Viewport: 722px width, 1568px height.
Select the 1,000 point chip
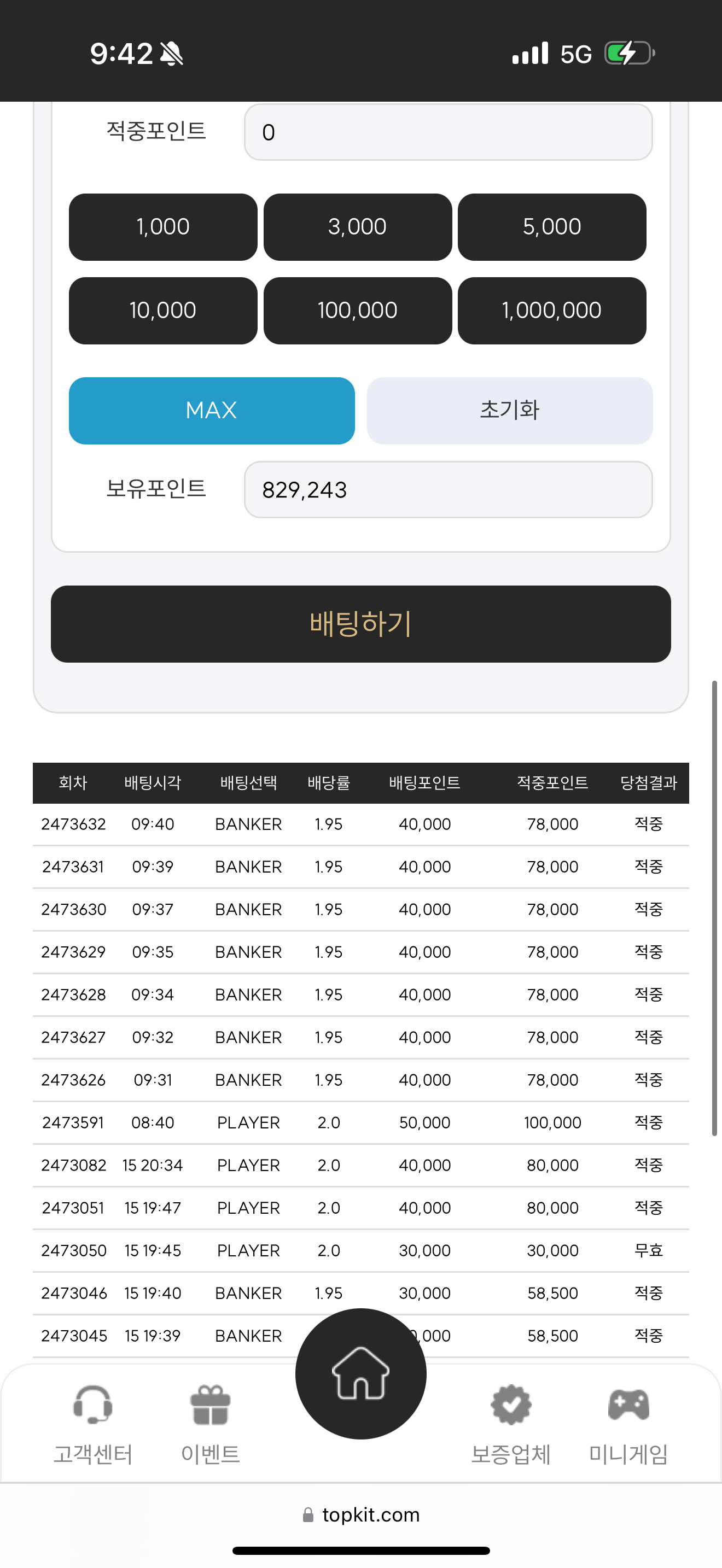(x=162, y=227)
